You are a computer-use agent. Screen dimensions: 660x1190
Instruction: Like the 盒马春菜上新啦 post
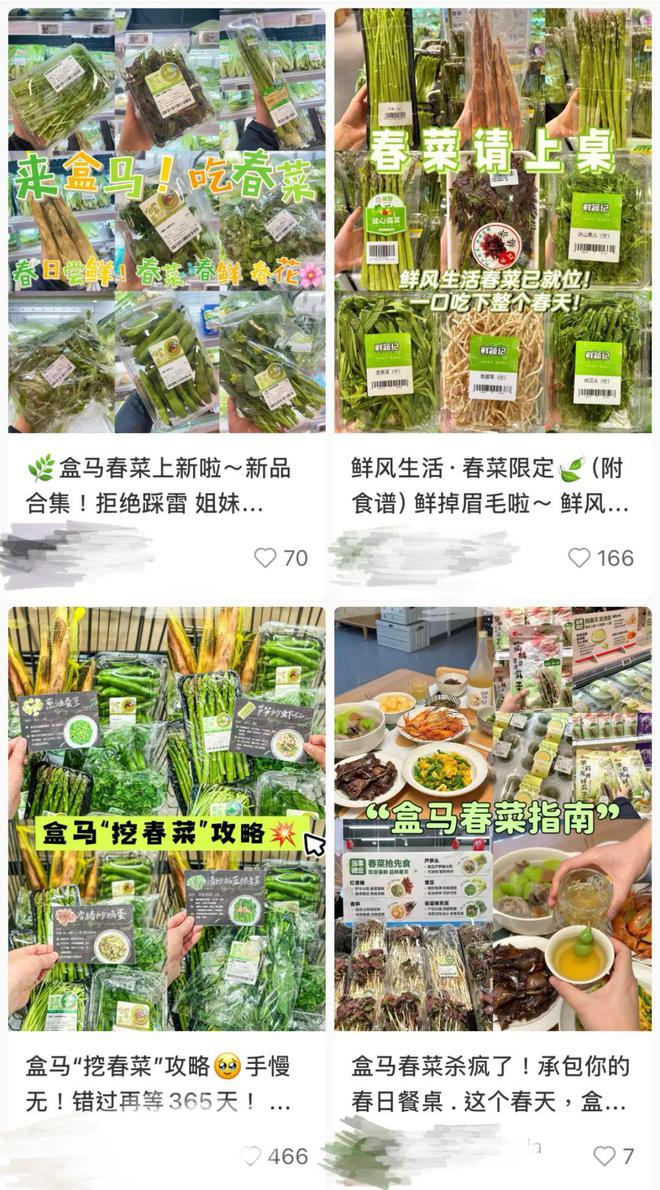pos(265,558)
